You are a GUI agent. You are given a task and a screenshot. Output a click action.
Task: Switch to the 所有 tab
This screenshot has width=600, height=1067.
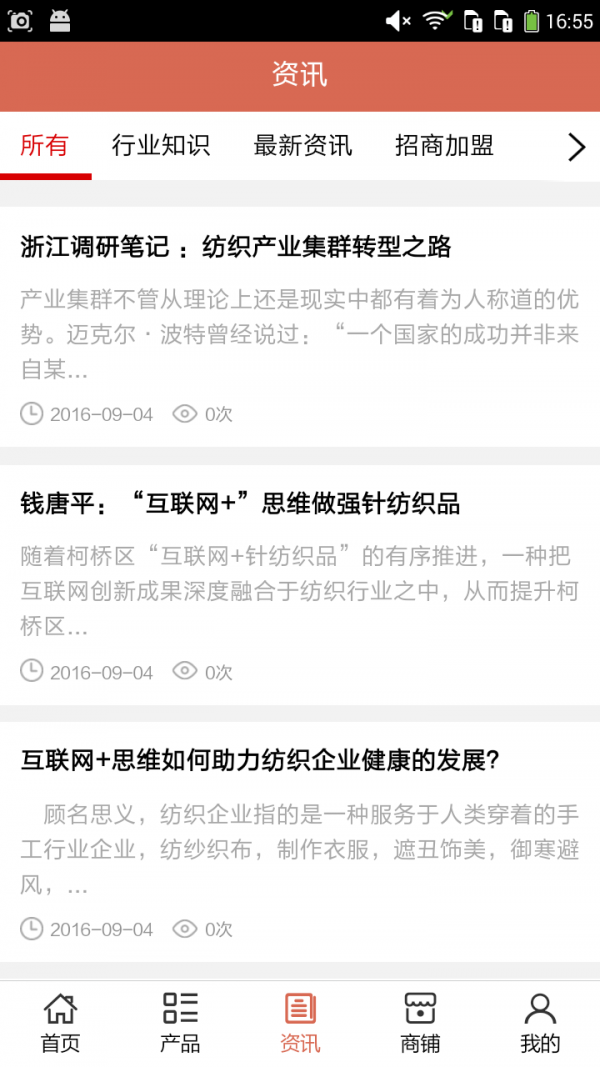(45, 146)
